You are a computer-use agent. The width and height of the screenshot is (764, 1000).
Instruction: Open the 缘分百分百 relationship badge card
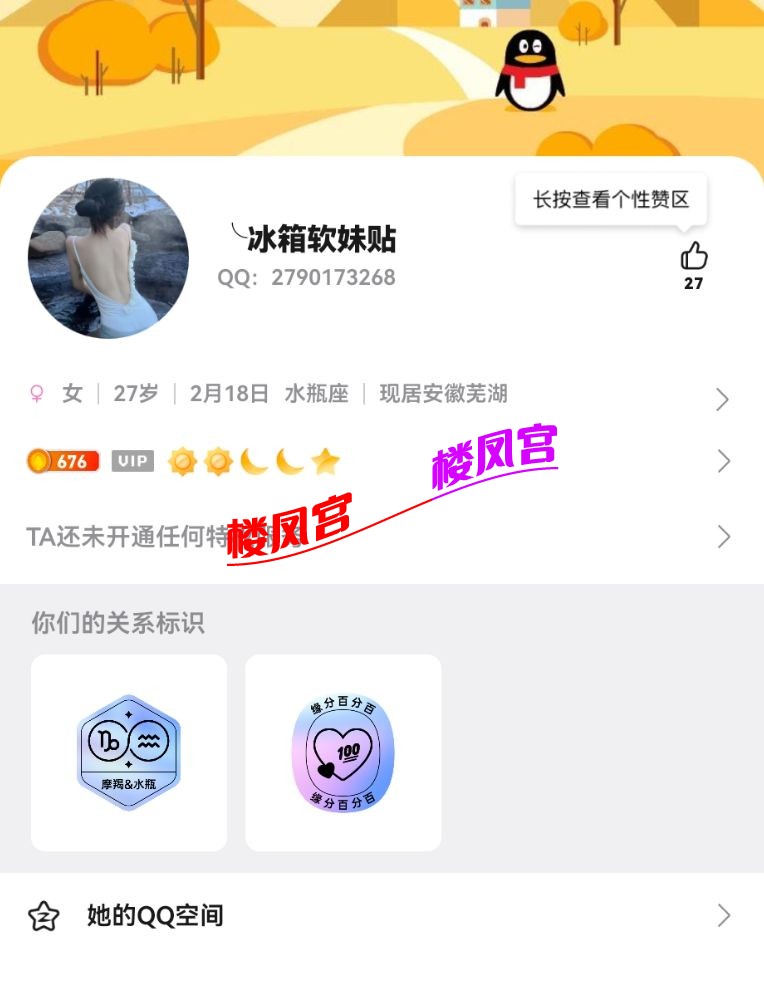click(x=343, y=752)
